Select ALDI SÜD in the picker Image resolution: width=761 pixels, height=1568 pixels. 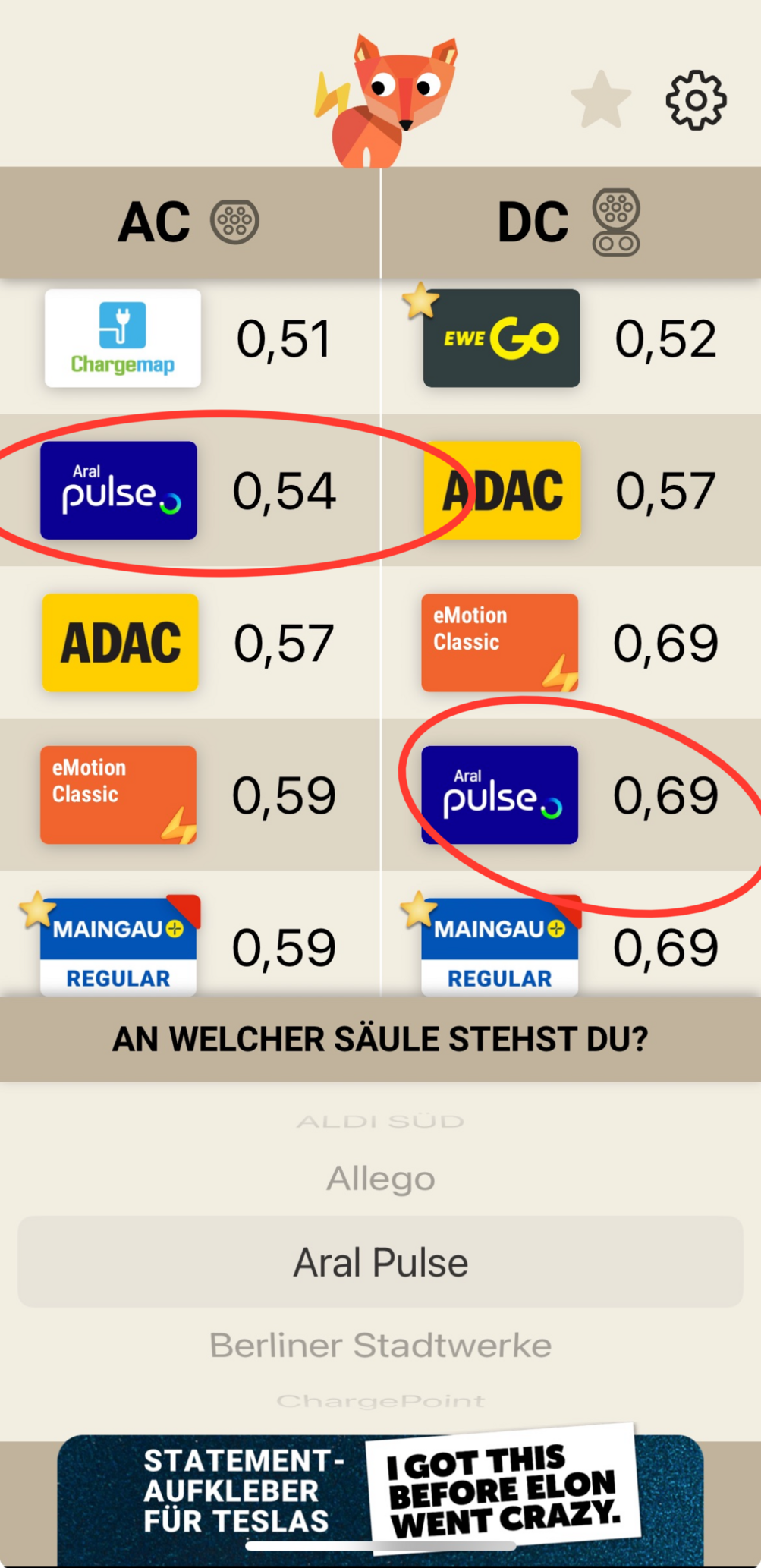pyautogui.click(x=381, y=1121)
